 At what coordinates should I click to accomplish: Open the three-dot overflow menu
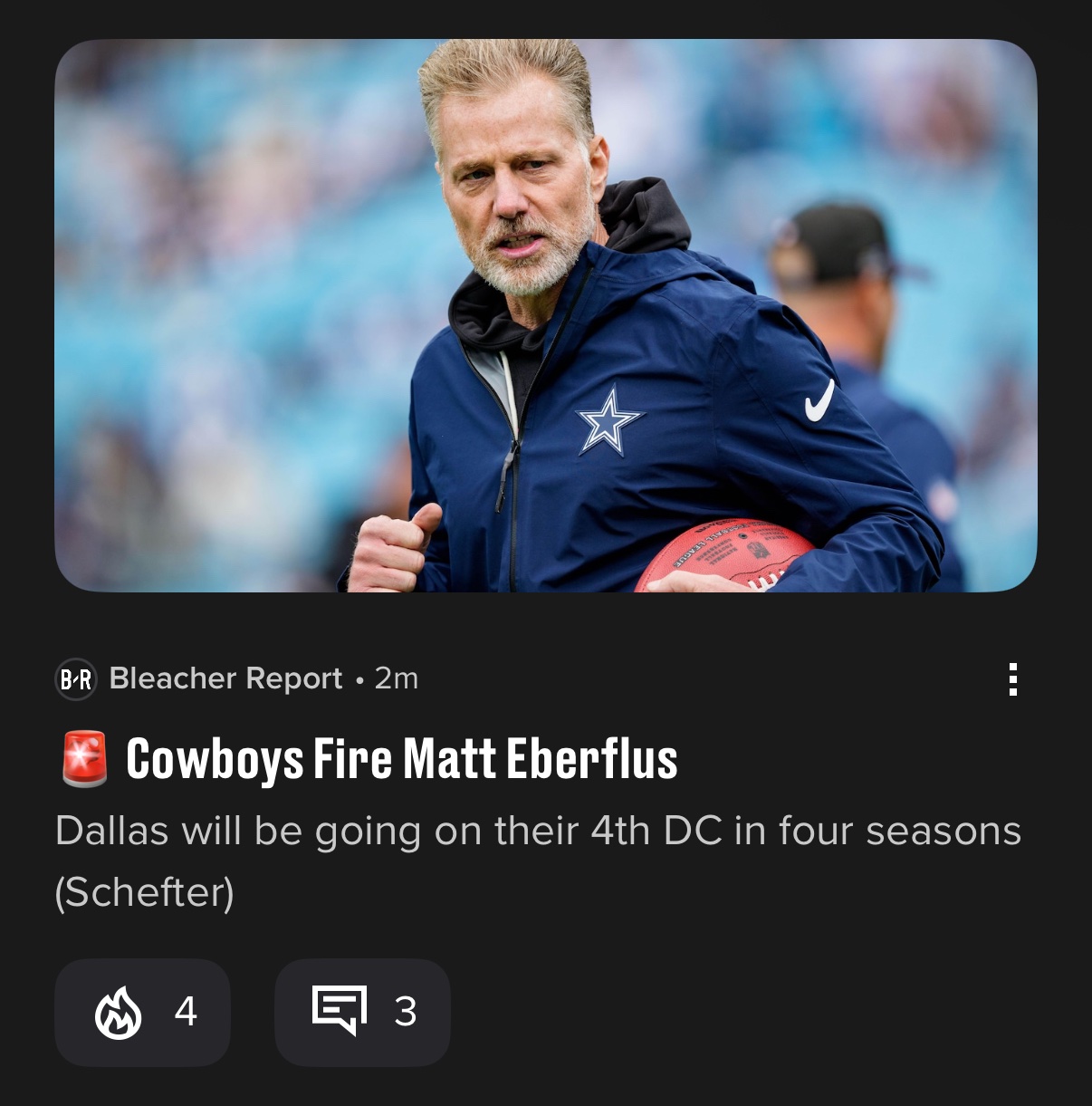pyautogui.click(x=1012, y=679)
